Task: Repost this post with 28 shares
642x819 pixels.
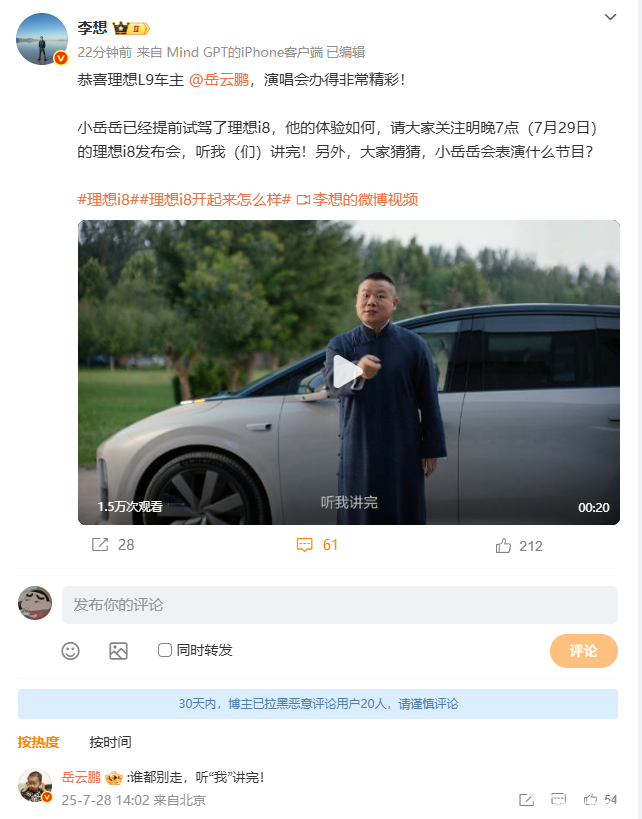Action: coord(112,545)
